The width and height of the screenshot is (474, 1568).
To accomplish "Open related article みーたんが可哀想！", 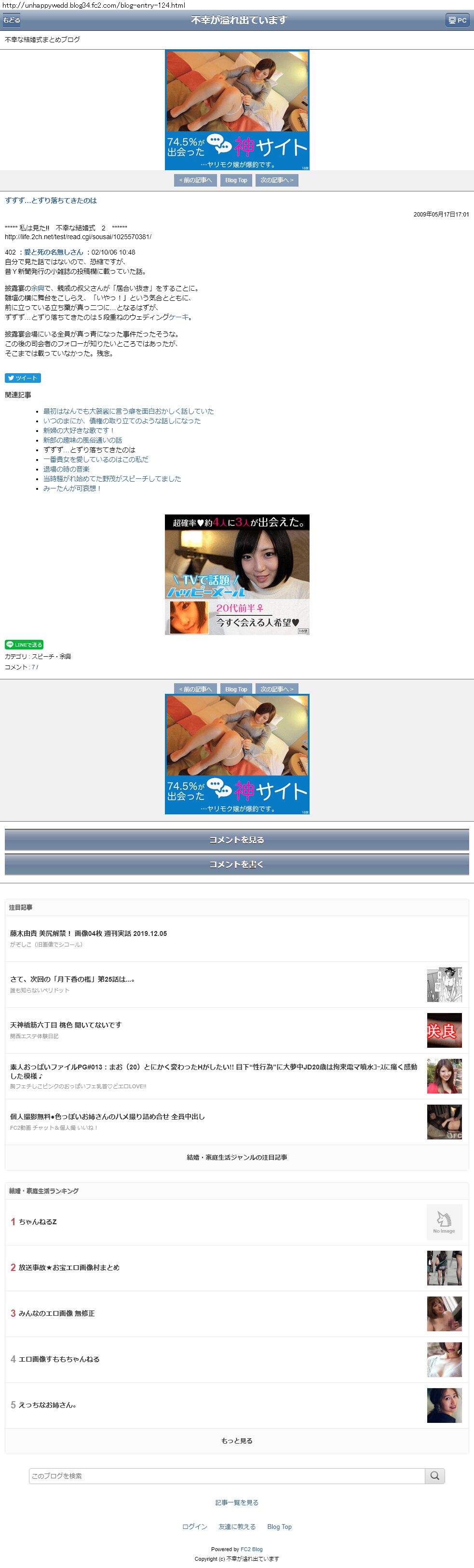I will (72, 489).
